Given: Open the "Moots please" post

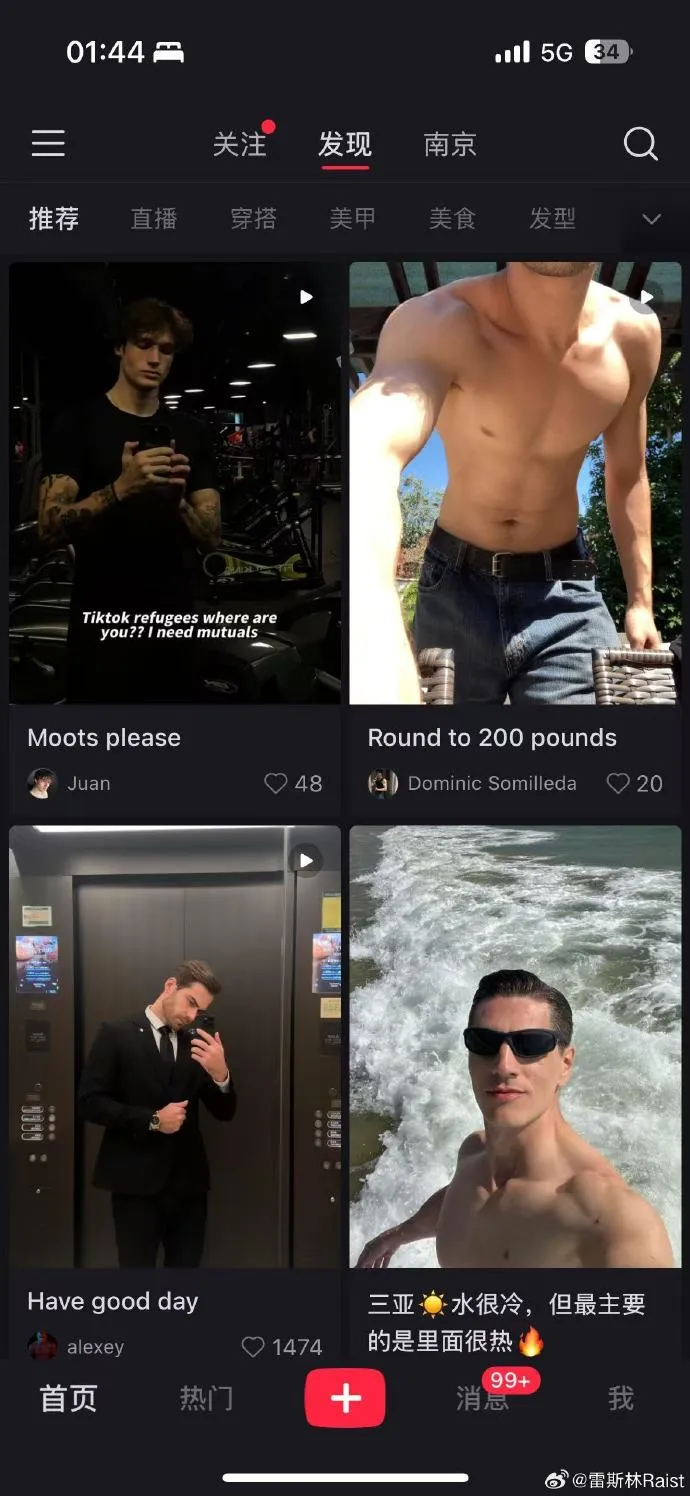Looking at the screenshot, I should [x=175, y=482].
